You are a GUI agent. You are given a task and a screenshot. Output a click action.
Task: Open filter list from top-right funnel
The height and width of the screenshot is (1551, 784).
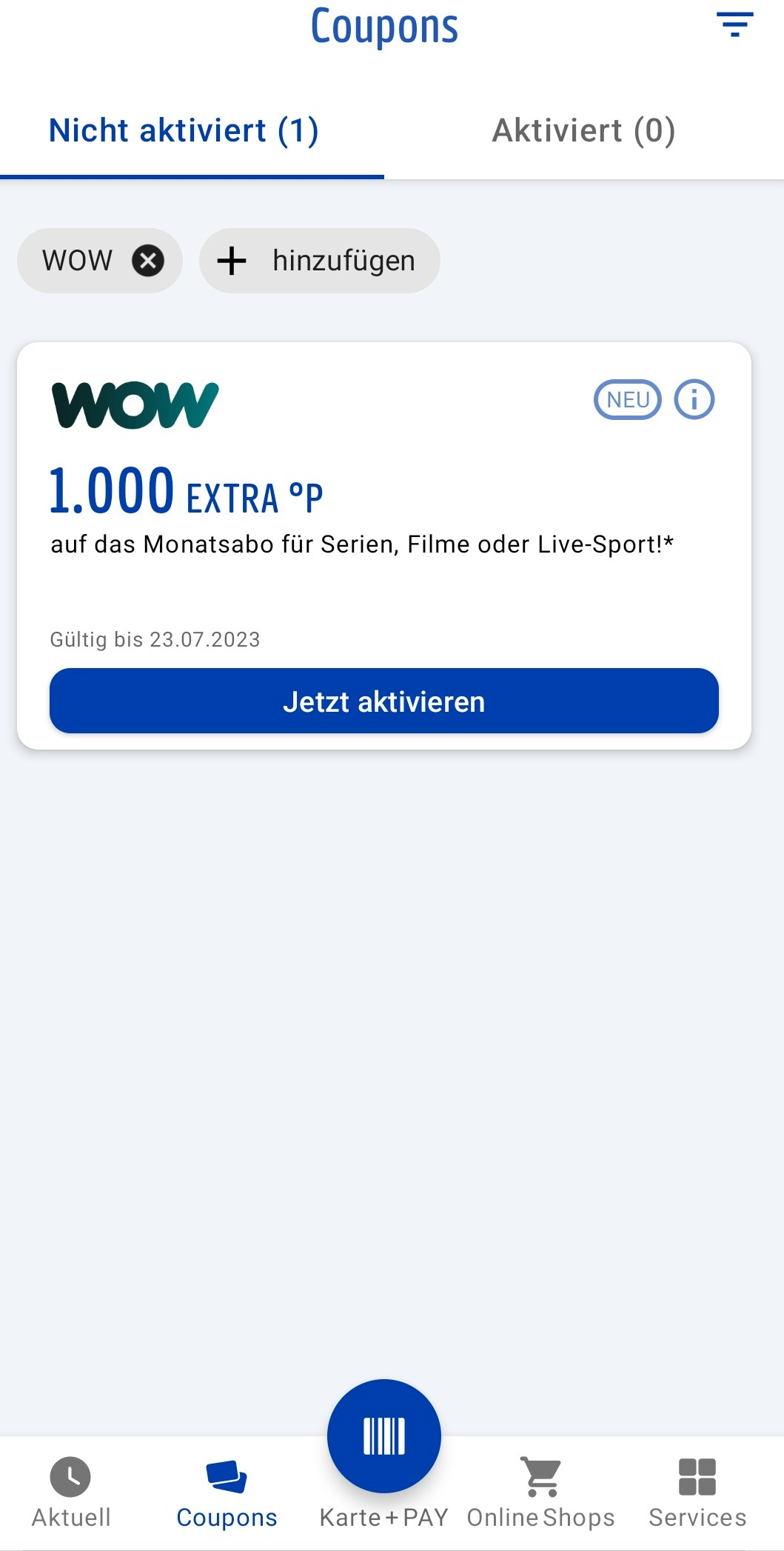pos(736,26)
